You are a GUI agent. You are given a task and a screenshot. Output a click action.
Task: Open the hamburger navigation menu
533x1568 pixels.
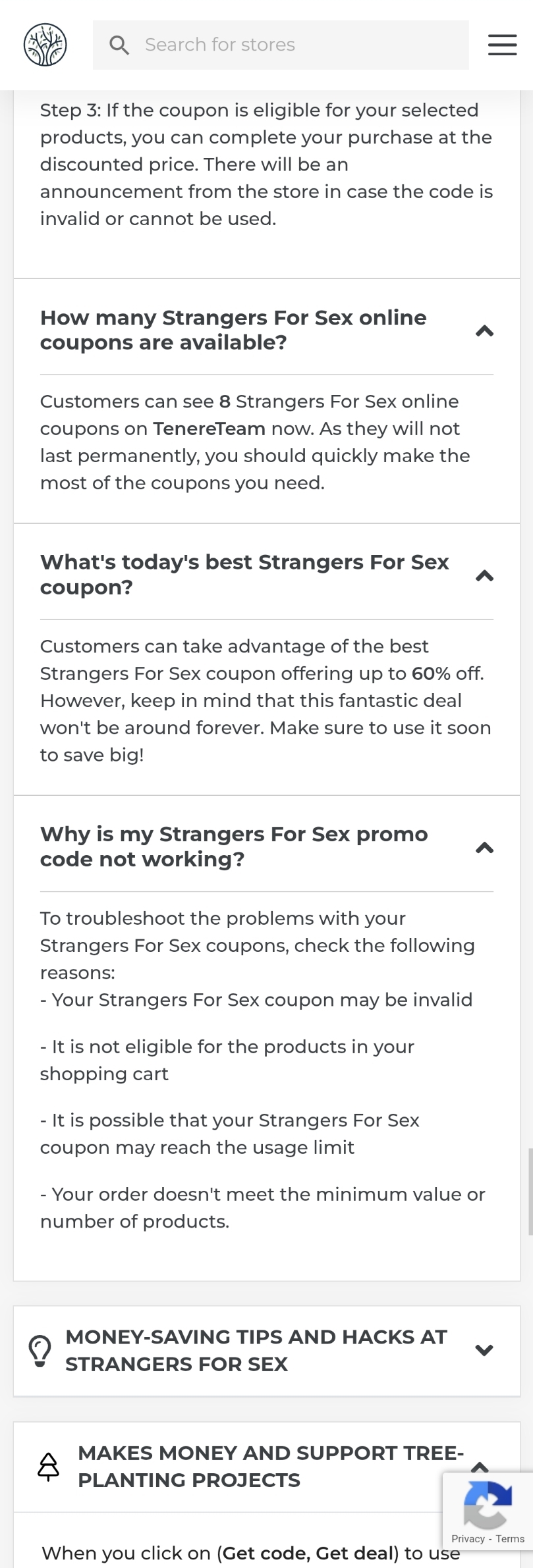(x=501, y=44)
